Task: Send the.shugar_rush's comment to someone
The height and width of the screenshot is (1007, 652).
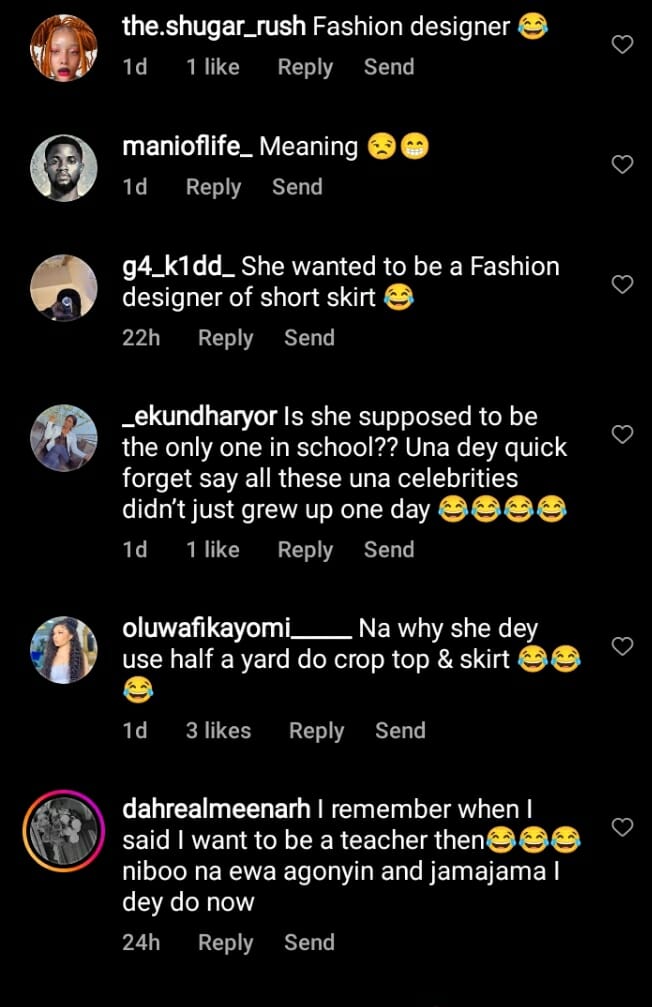Action: 389,67
